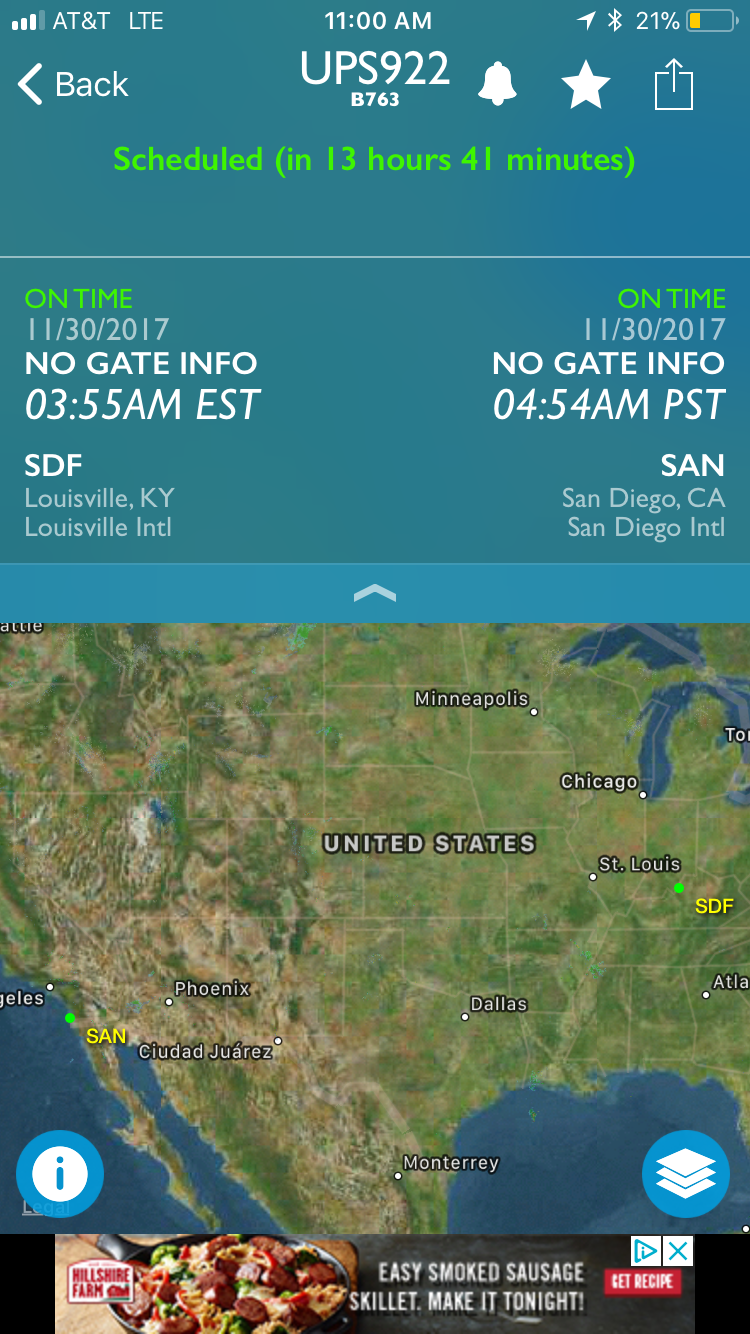Close the Hillshire Farm ad
750x1334 pixels.
tap(679, 1250)
